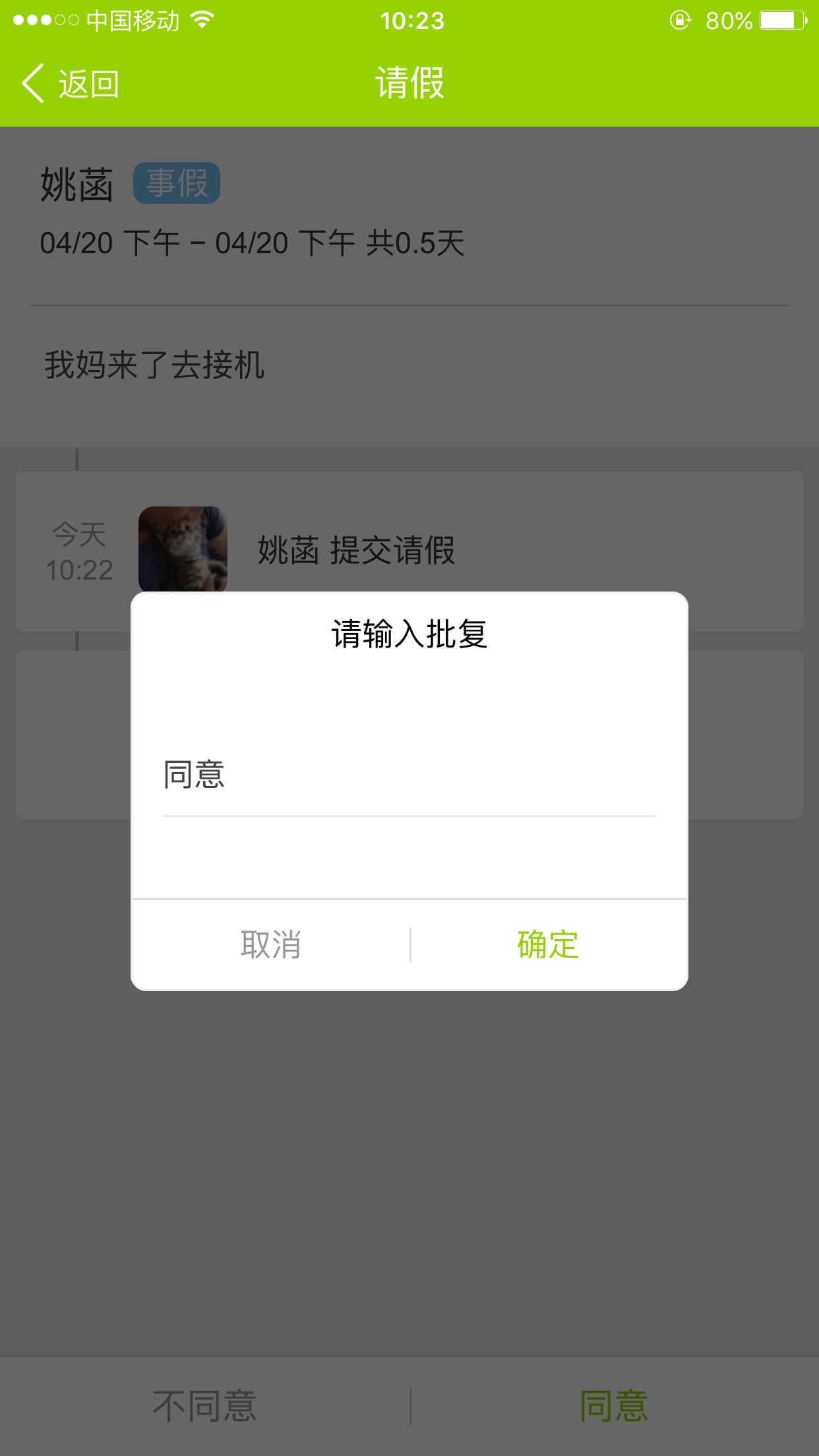Cancel the dialog with 取消
The height and width of the screenshot is (1456, 819).
pyautogui.click(x=271, y=944)
